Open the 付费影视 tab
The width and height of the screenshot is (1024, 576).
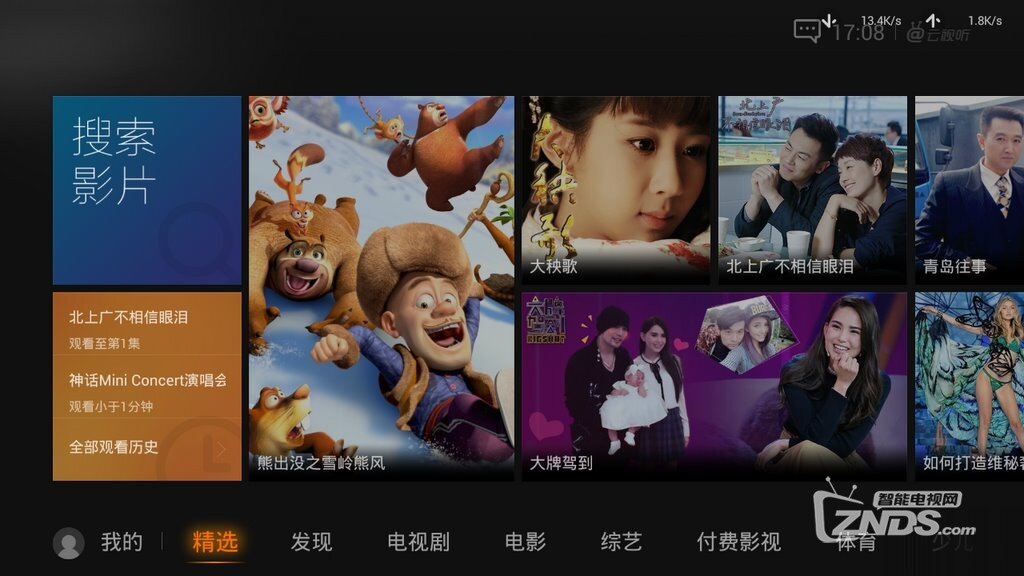738,542
